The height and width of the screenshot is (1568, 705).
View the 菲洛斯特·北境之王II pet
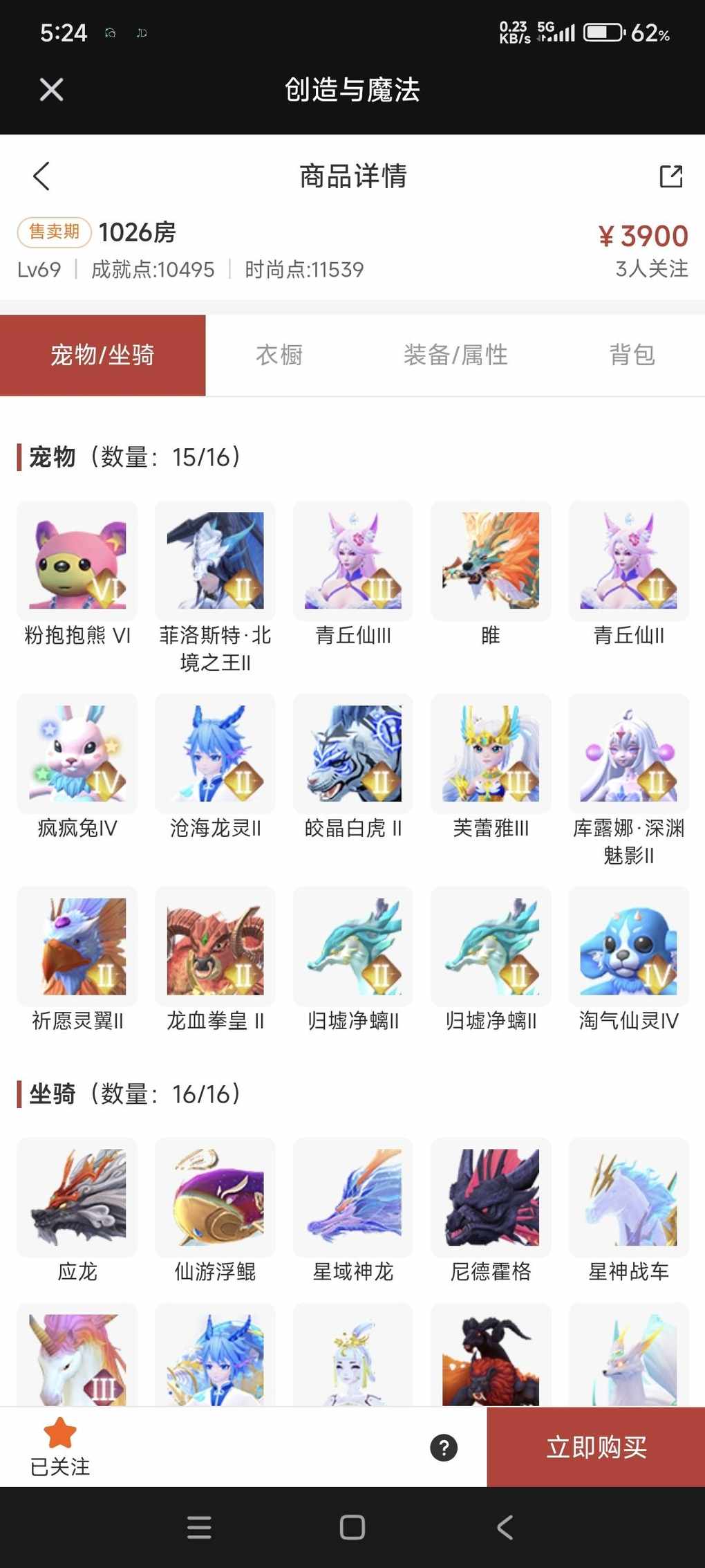pos(215,561)
